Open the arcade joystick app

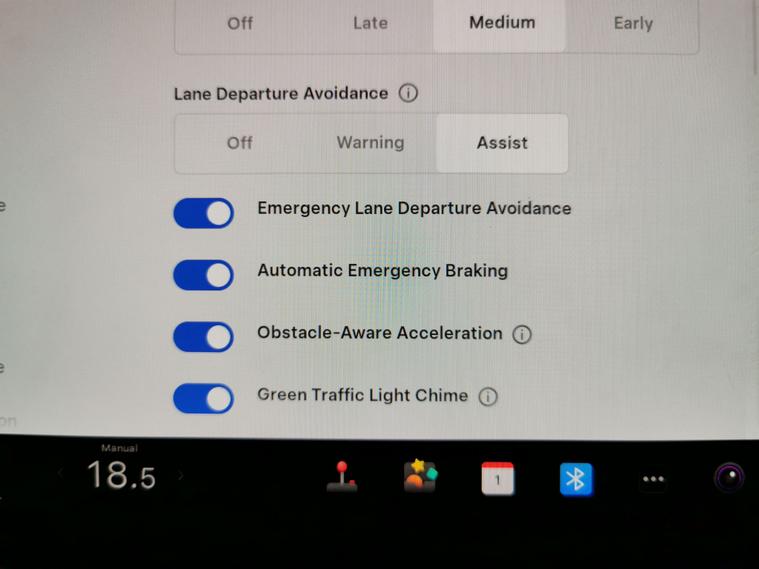(342, 478)
